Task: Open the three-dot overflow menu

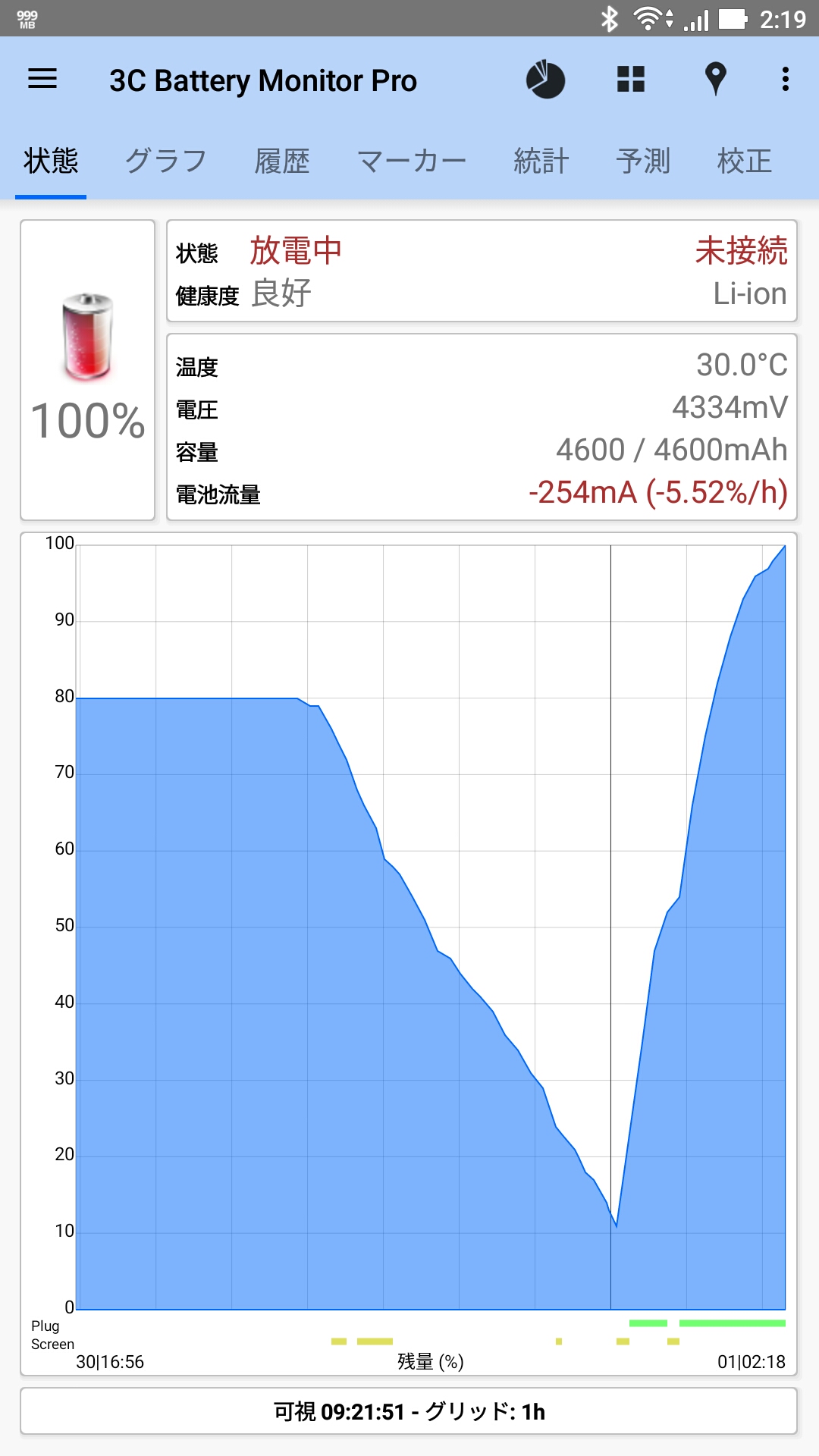Action: [x=786, y=79]
